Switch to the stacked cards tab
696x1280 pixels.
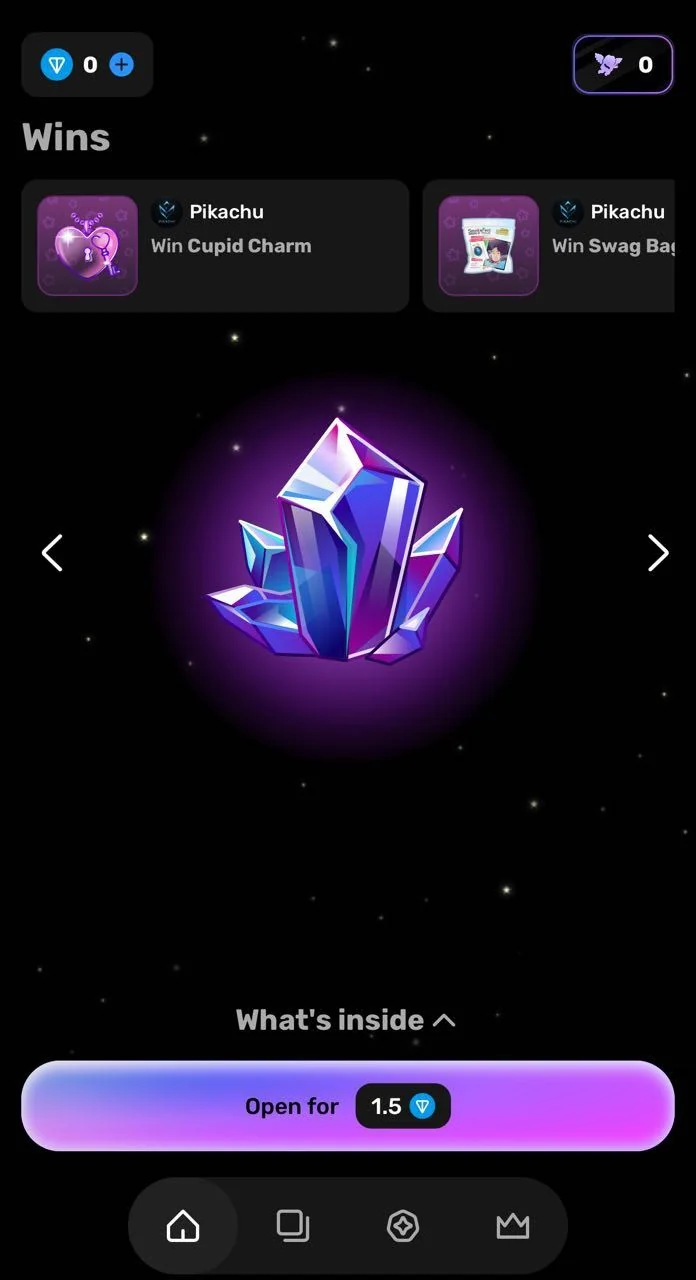pyautogui.click(x=293, y=1226)
